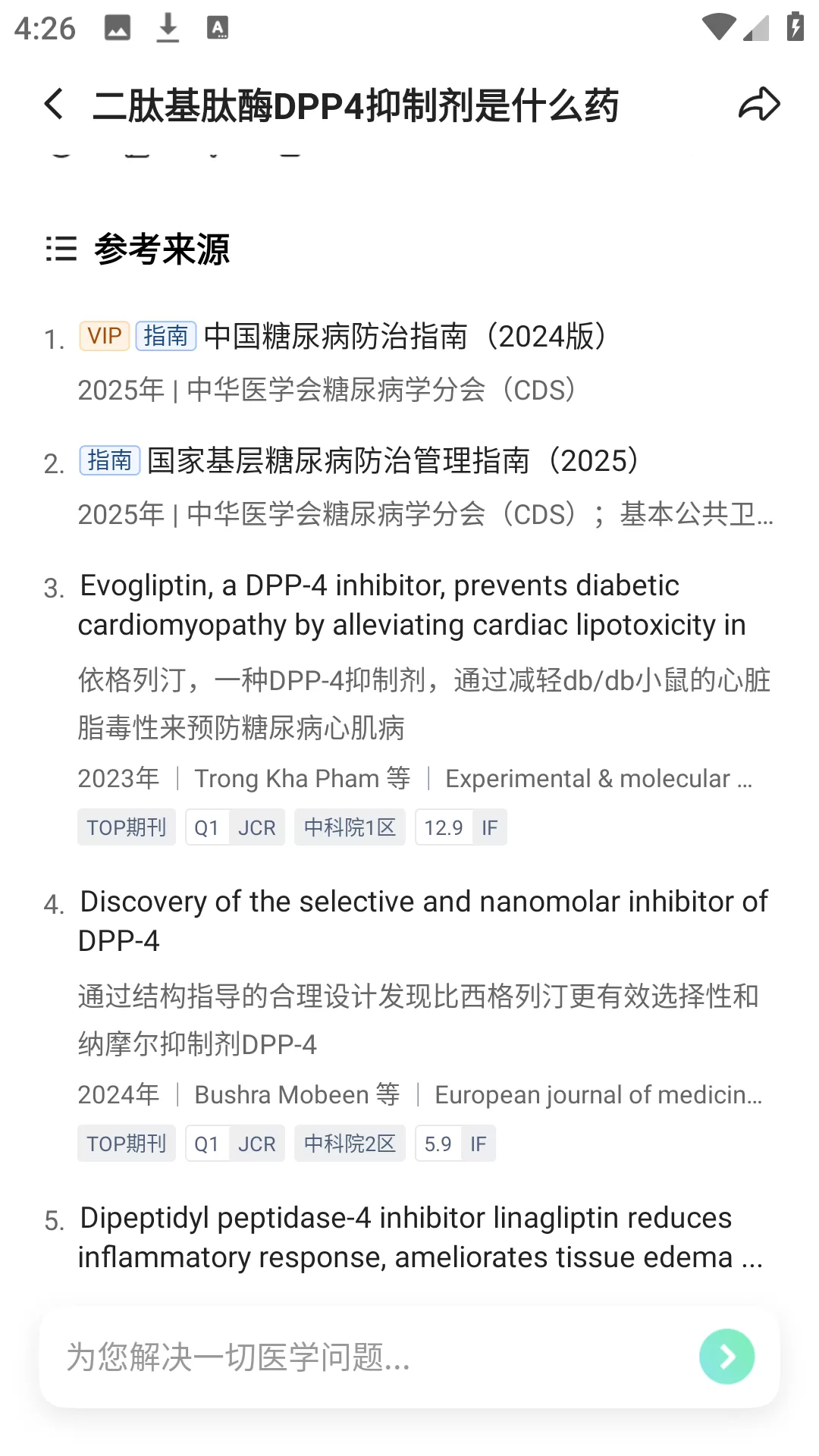Image resolution: width=819 pixels, height=1456 pixels.
Task: Tap the 中科院2区 tag on reference four
Action: (x=349, y=1143)
